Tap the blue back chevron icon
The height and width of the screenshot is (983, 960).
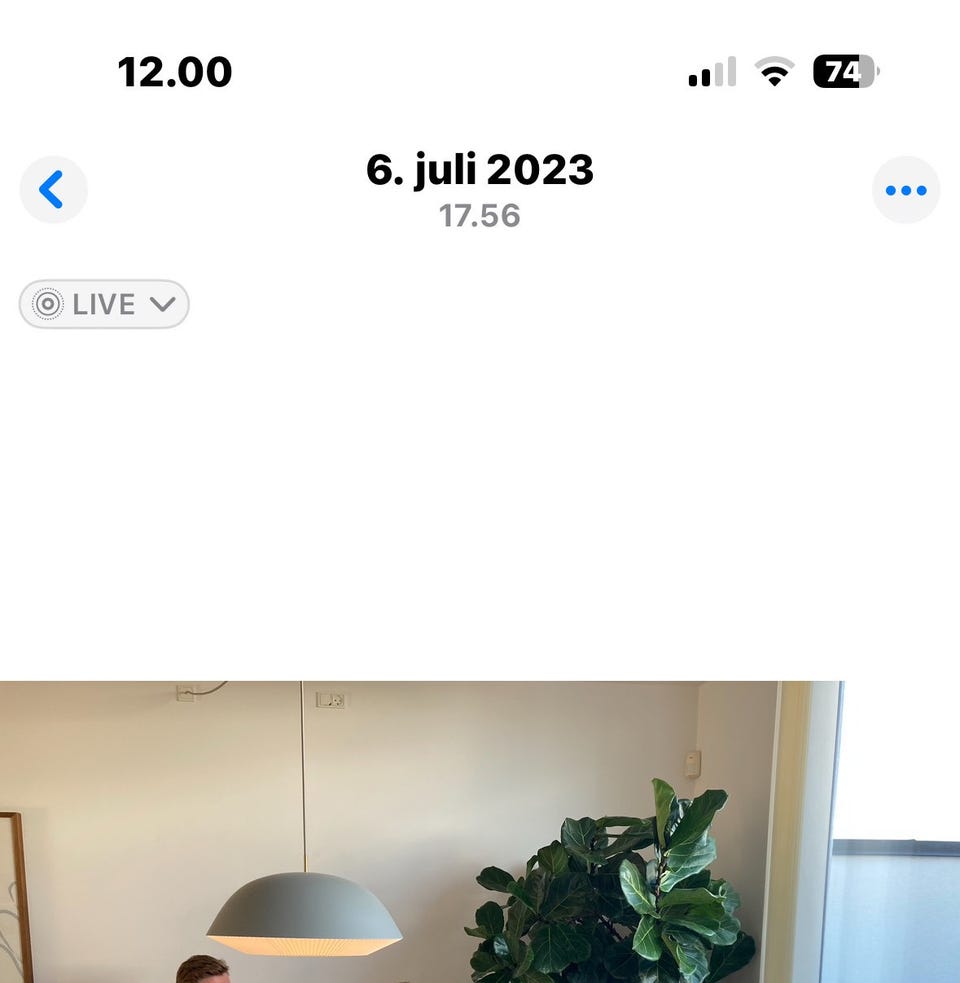(53, 189)
